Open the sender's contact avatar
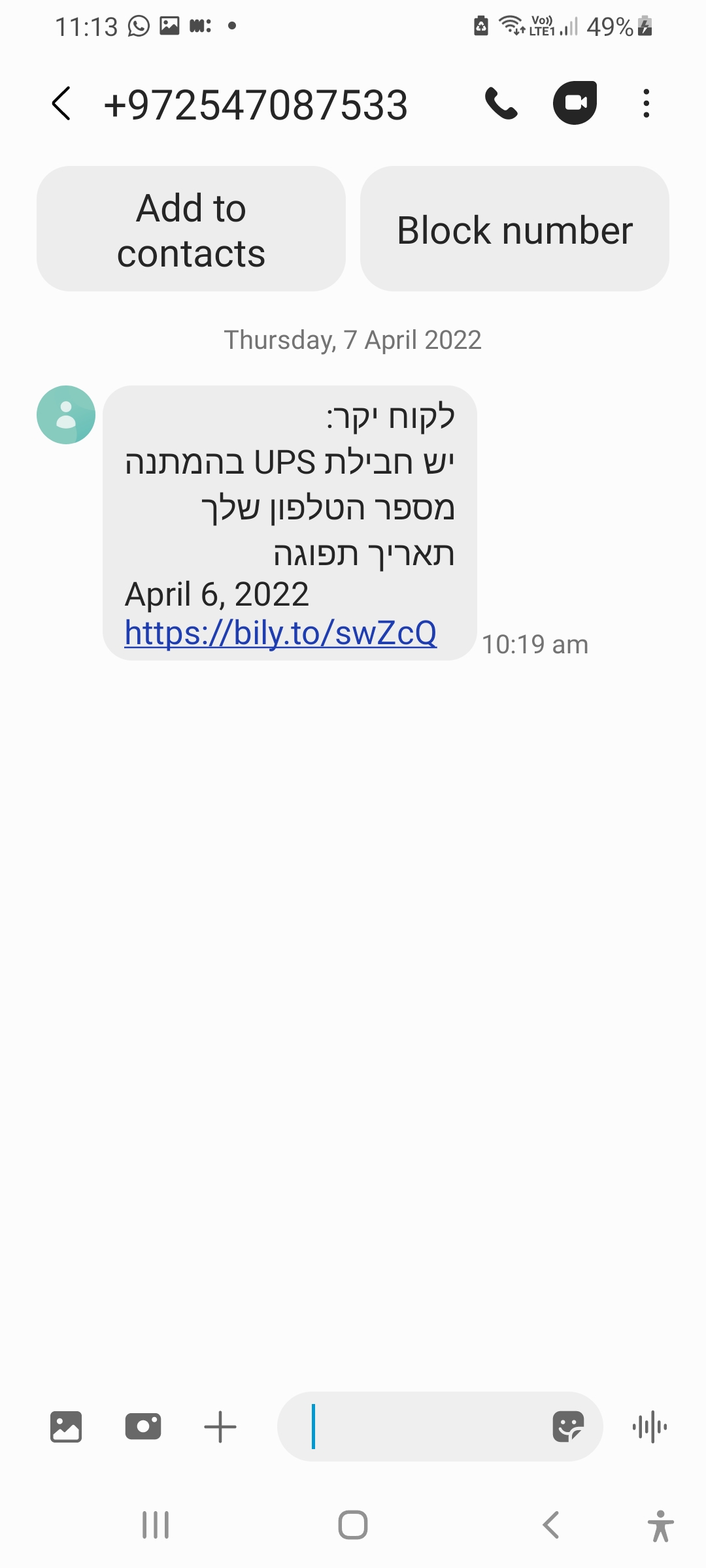The image size is (706, 1568). 66,415
